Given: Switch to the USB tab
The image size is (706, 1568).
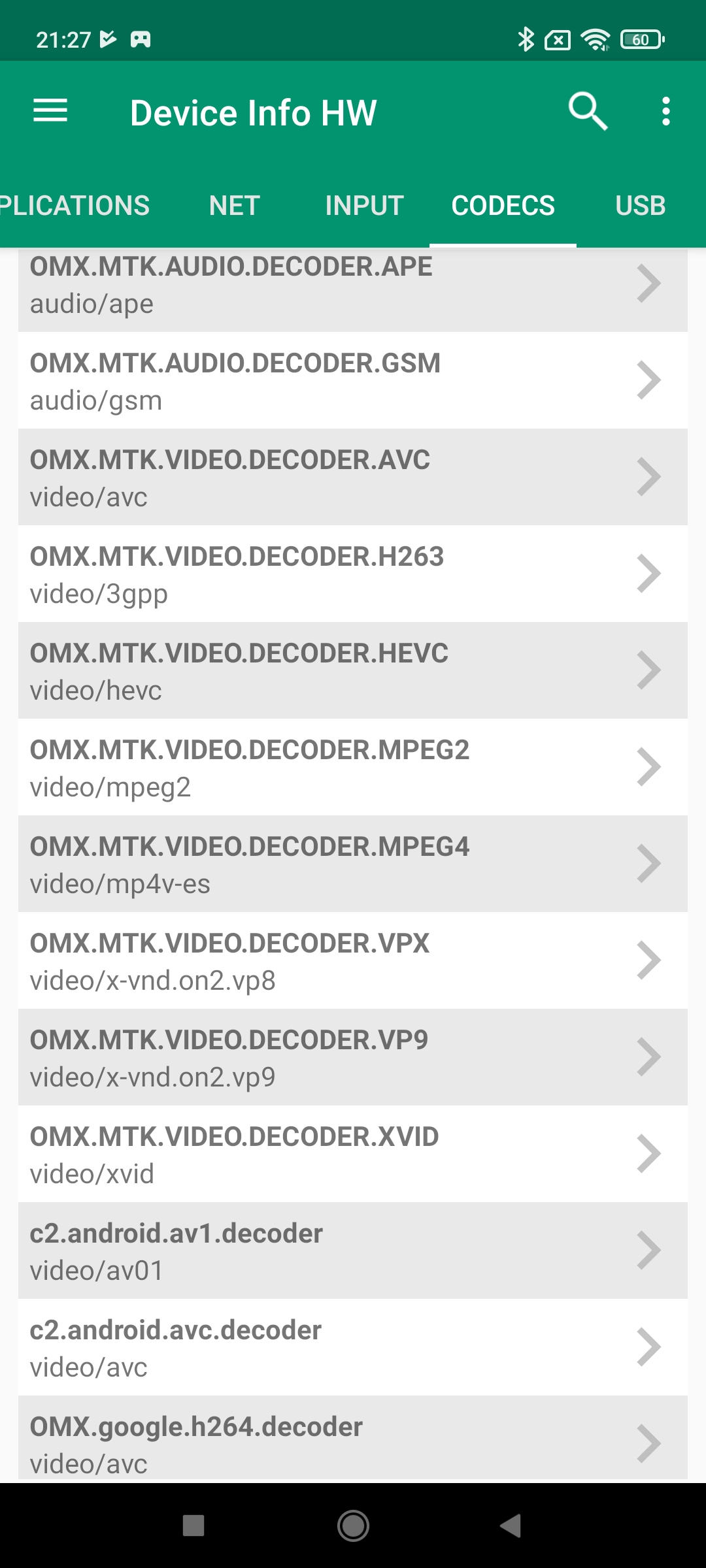Looking at the screenshot, I should click(640, 206).
